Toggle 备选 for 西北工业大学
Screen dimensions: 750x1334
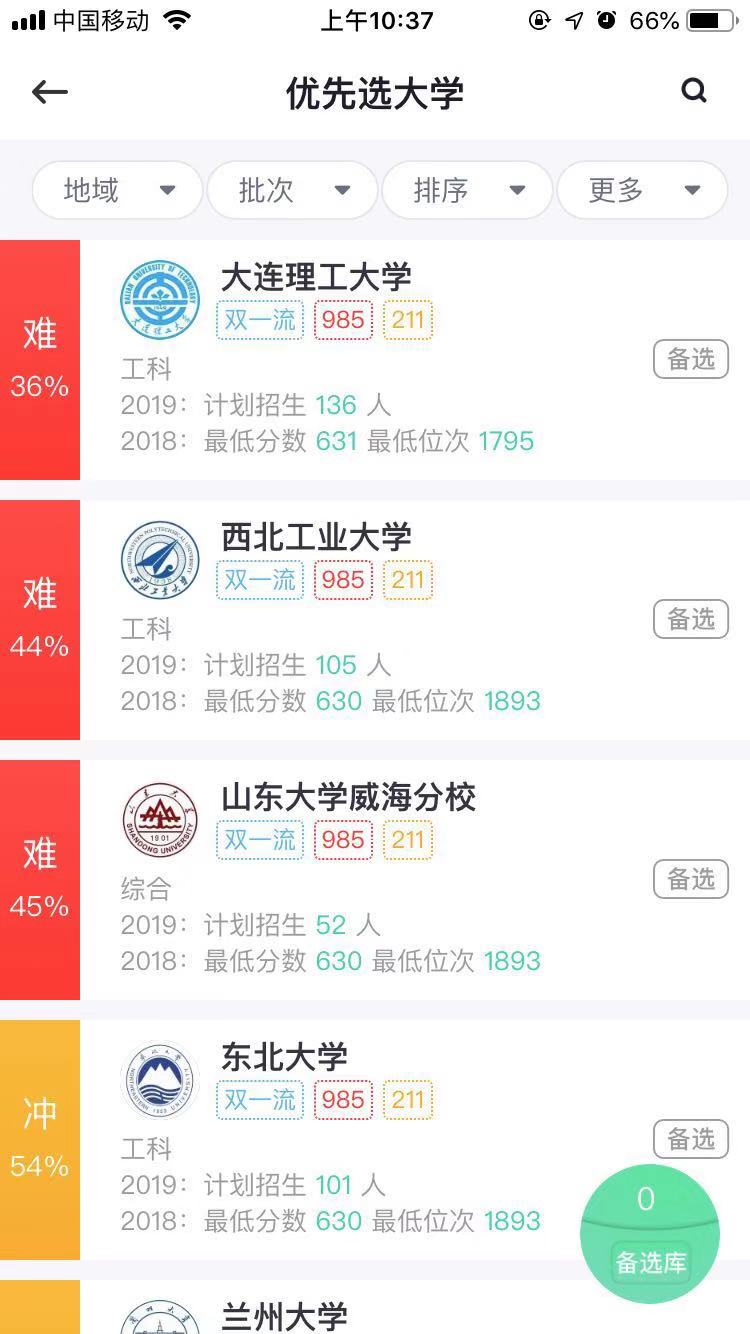coord(690,619)
